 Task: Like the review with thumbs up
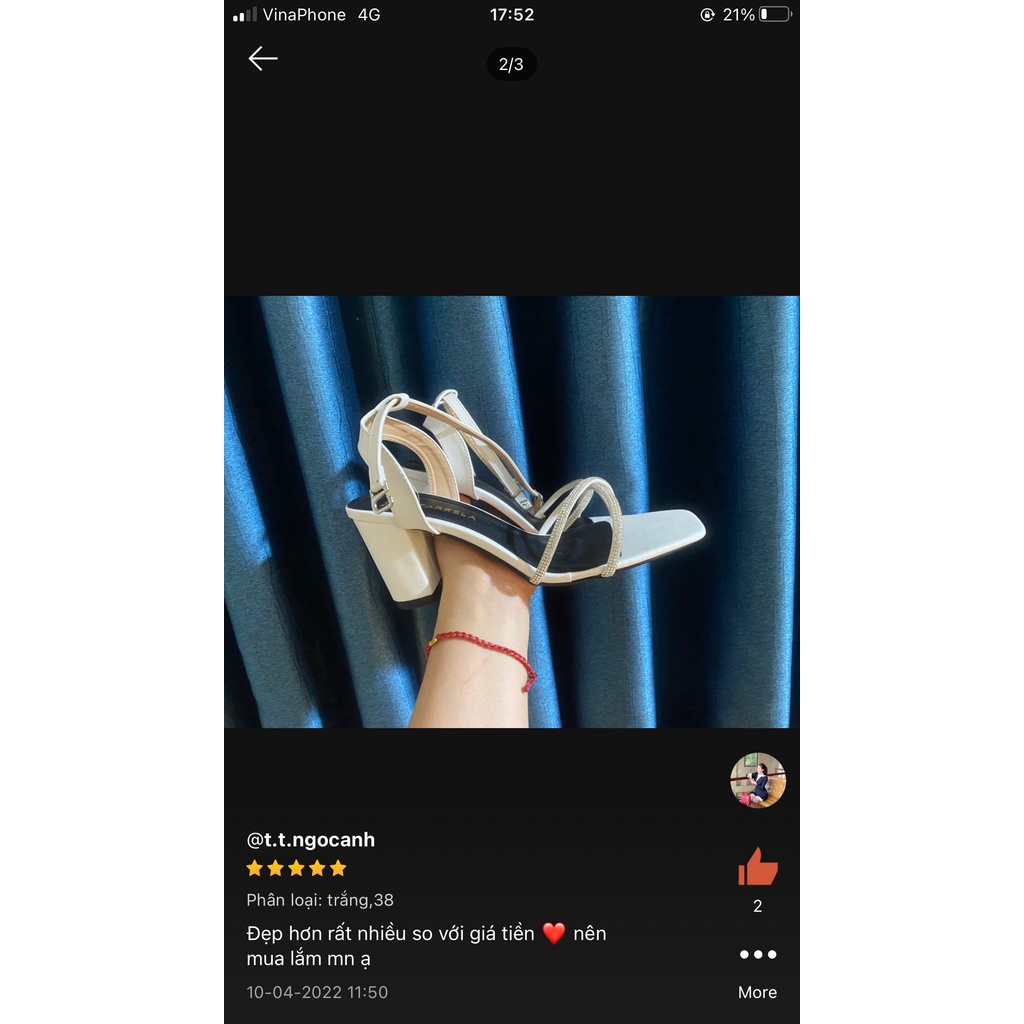tap(758, 867)
